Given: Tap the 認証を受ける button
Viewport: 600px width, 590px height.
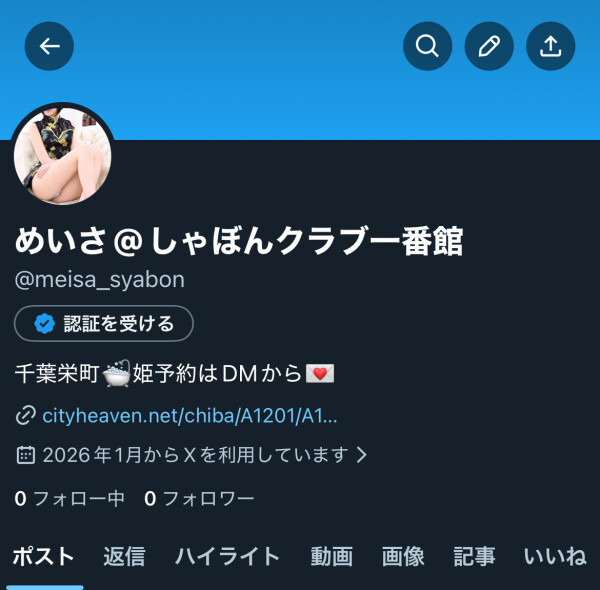Looking at the screenshot, I should (x=104, y=323).
